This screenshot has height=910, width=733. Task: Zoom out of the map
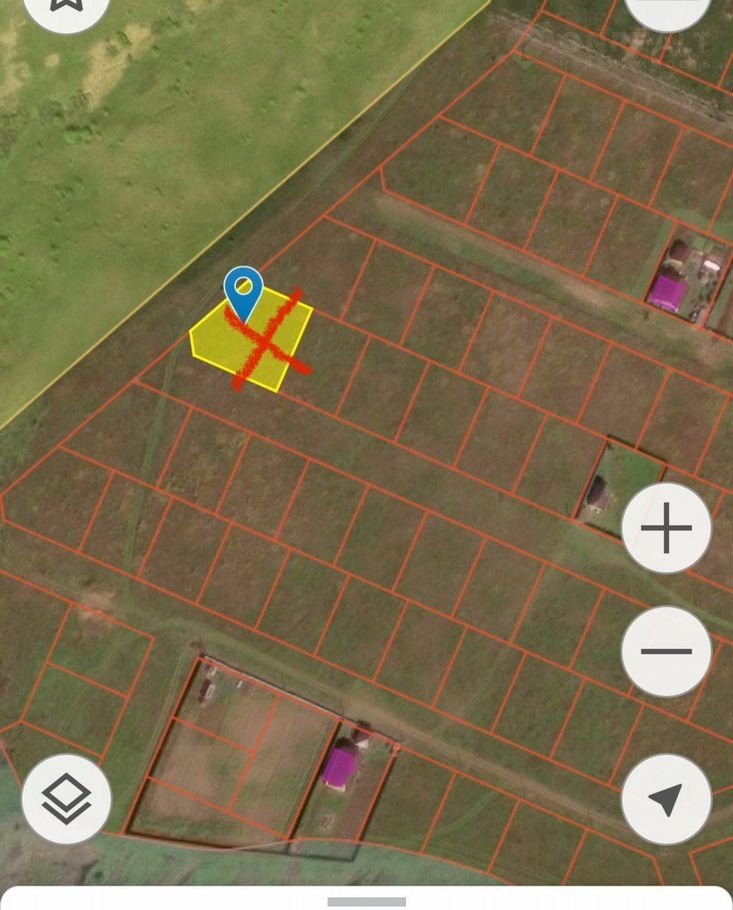tap(666, 651)
